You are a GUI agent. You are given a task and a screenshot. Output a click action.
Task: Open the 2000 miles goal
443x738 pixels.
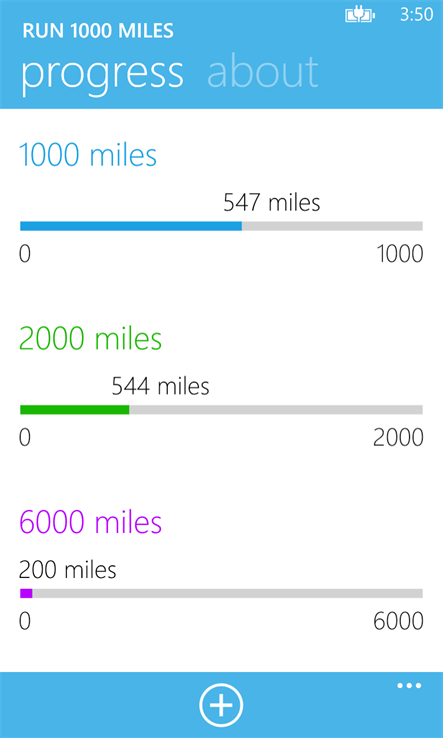click(x=91, y=338)
